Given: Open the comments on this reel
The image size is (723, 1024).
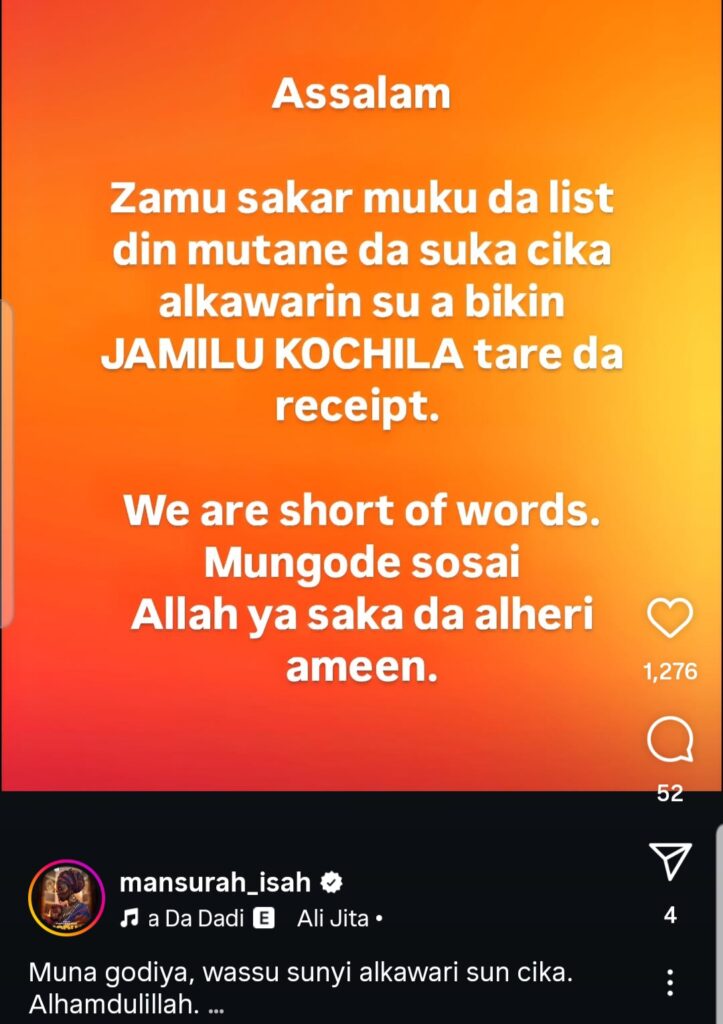Looking at the screenshot, I should click(670, 742).
